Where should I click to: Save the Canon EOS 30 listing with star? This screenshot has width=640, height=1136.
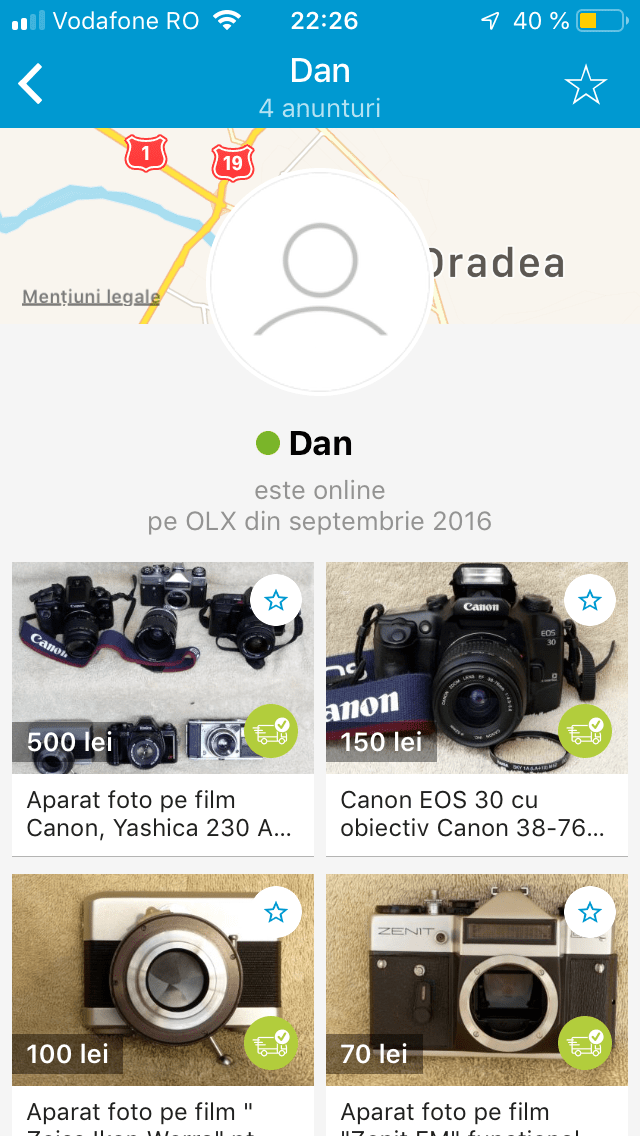[x=590, y=600]
